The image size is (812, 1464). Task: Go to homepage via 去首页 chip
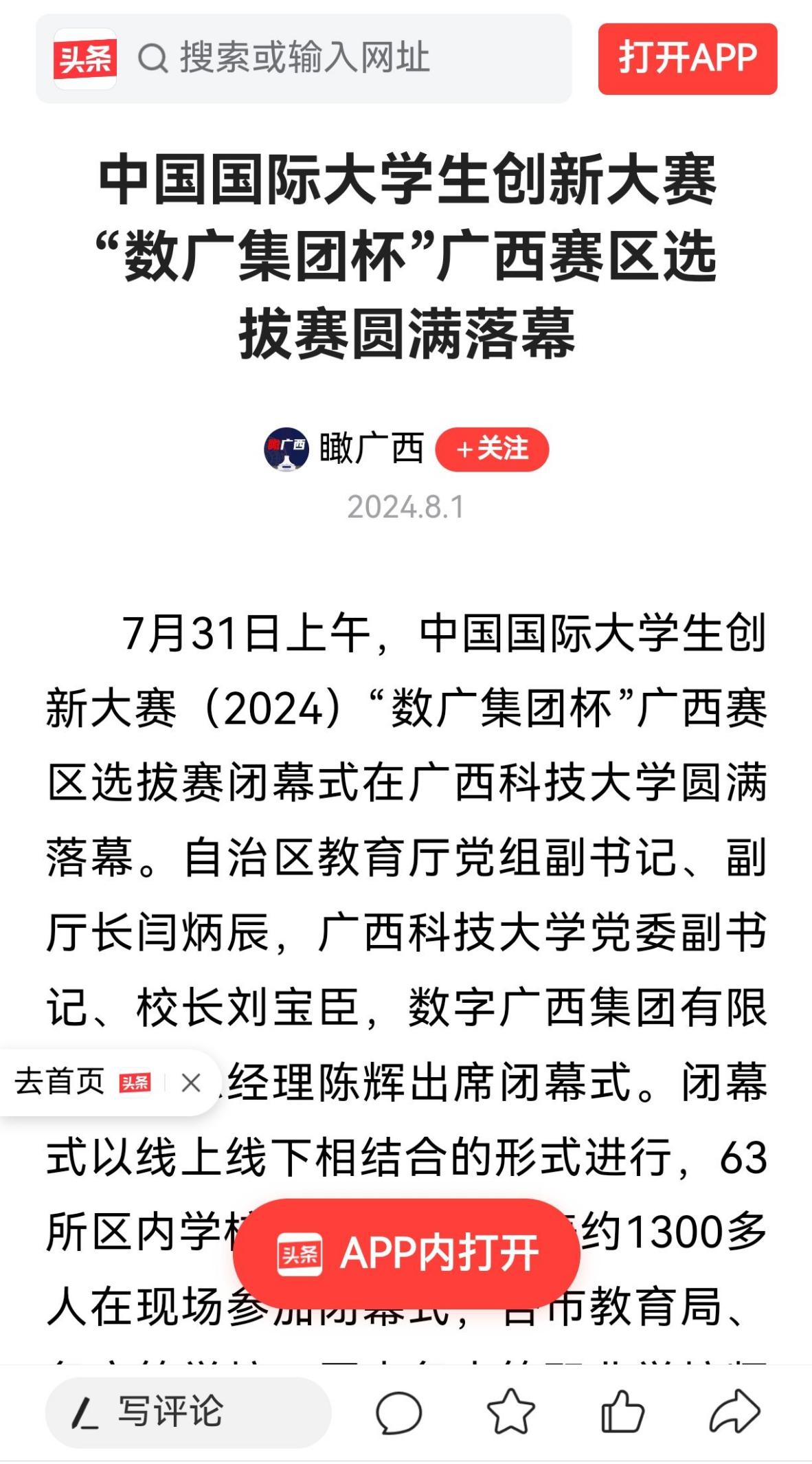click(82, 1083)
